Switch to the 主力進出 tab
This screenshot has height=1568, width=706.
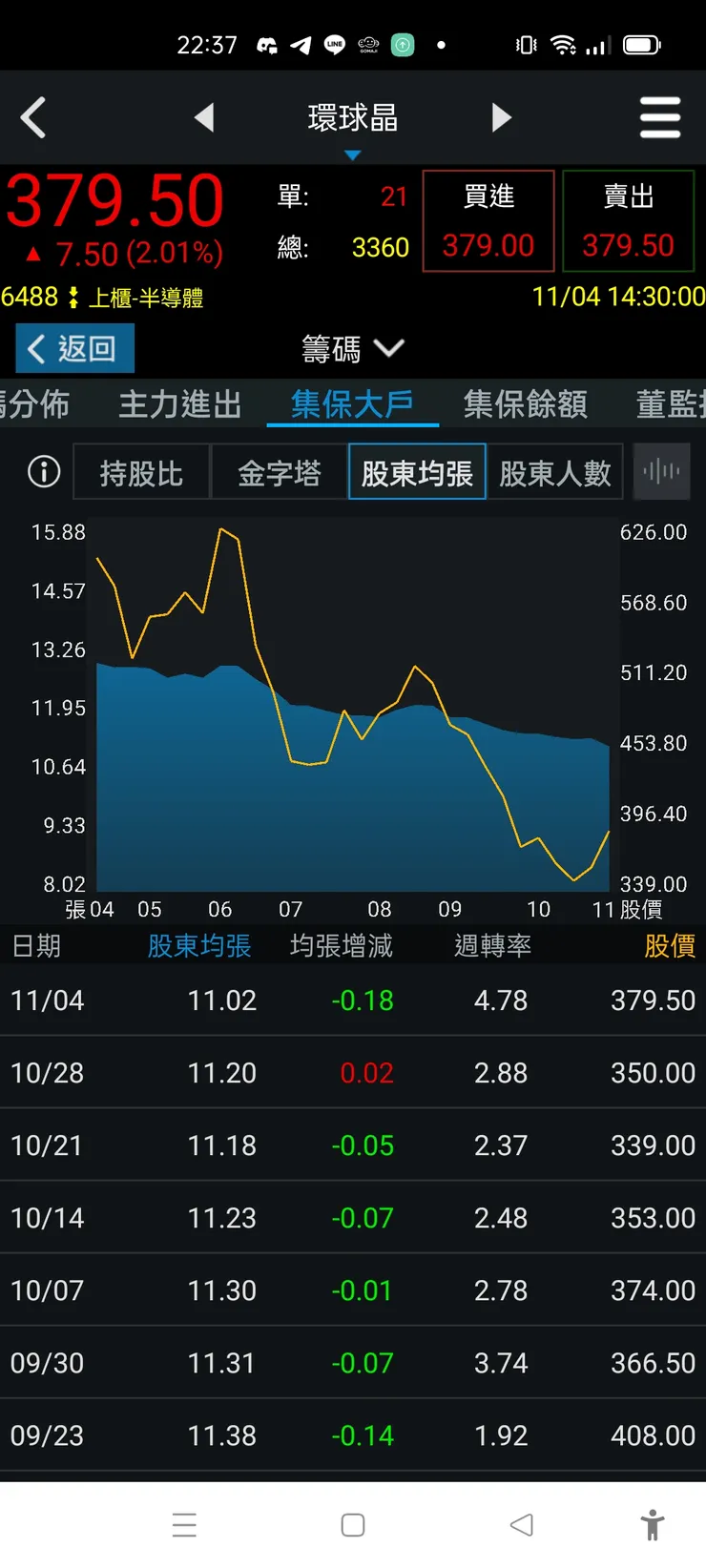pyautogui.click(x=179, y=404)
